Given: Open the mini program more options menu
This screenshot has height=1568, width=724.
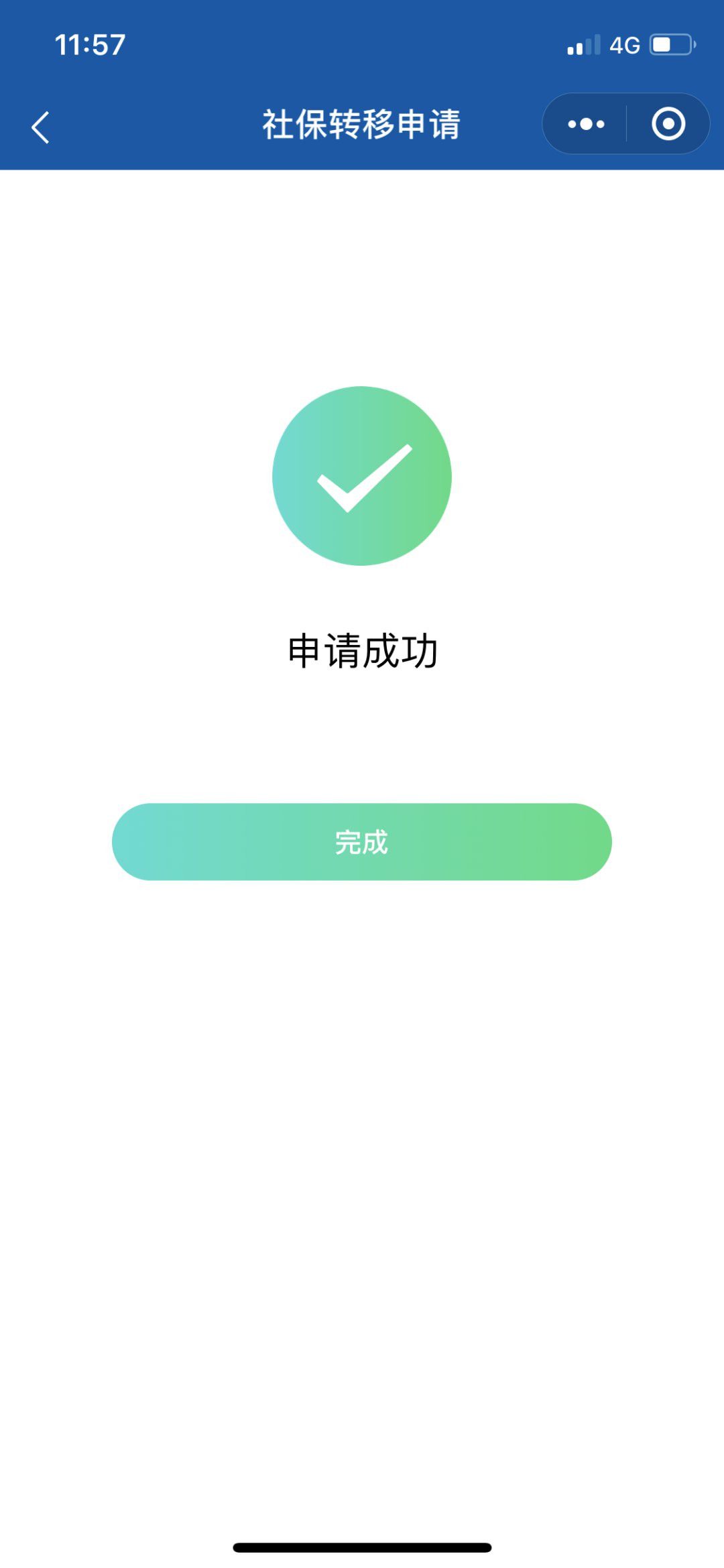Looking at the screenshot, I should coord(586,124).
